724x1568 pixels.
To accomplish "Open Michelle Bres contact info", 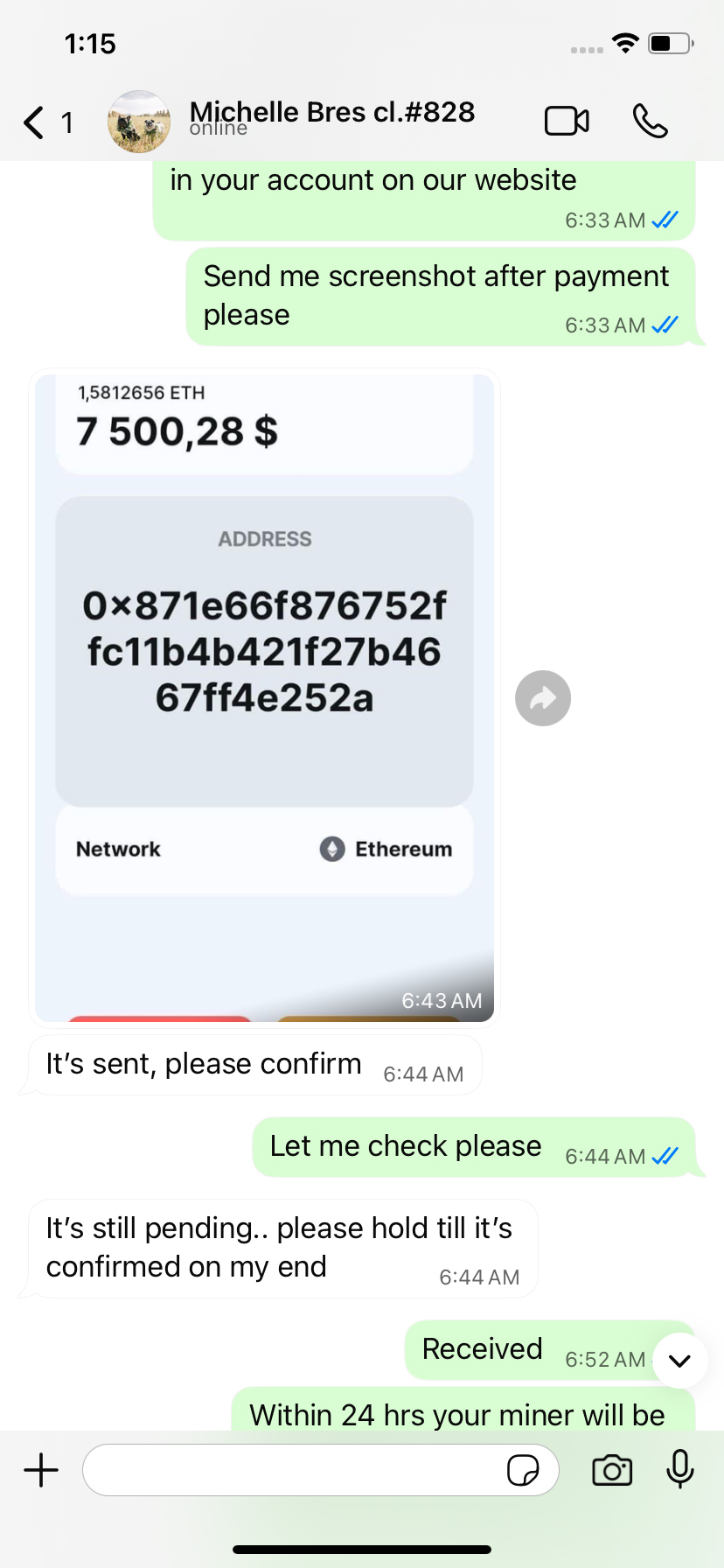I will tap(331, 118).
